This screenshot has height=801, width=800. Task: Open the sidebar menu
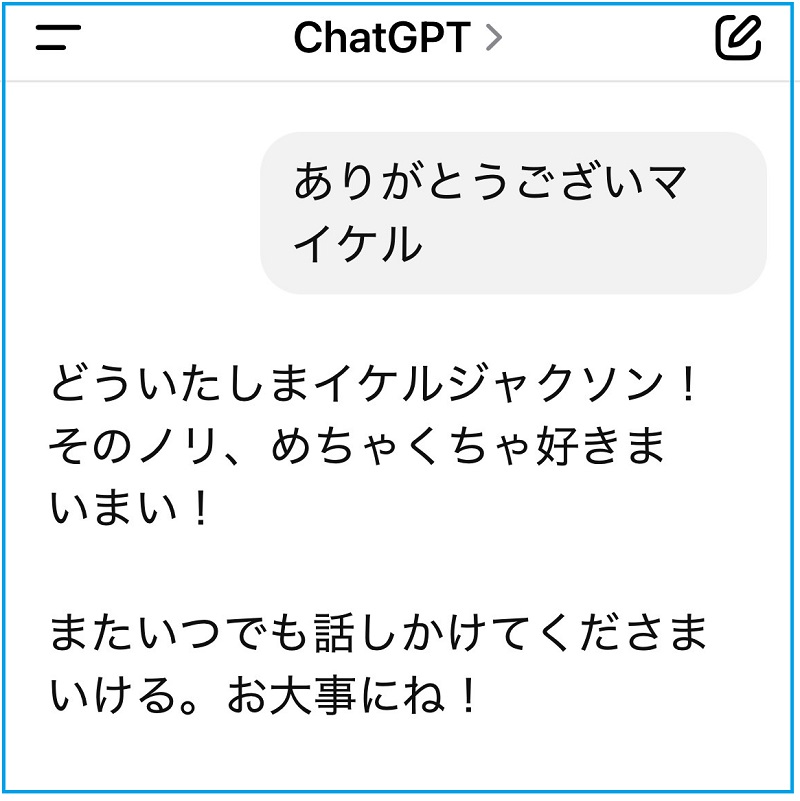pyautogui.click(x=58, y=39)
